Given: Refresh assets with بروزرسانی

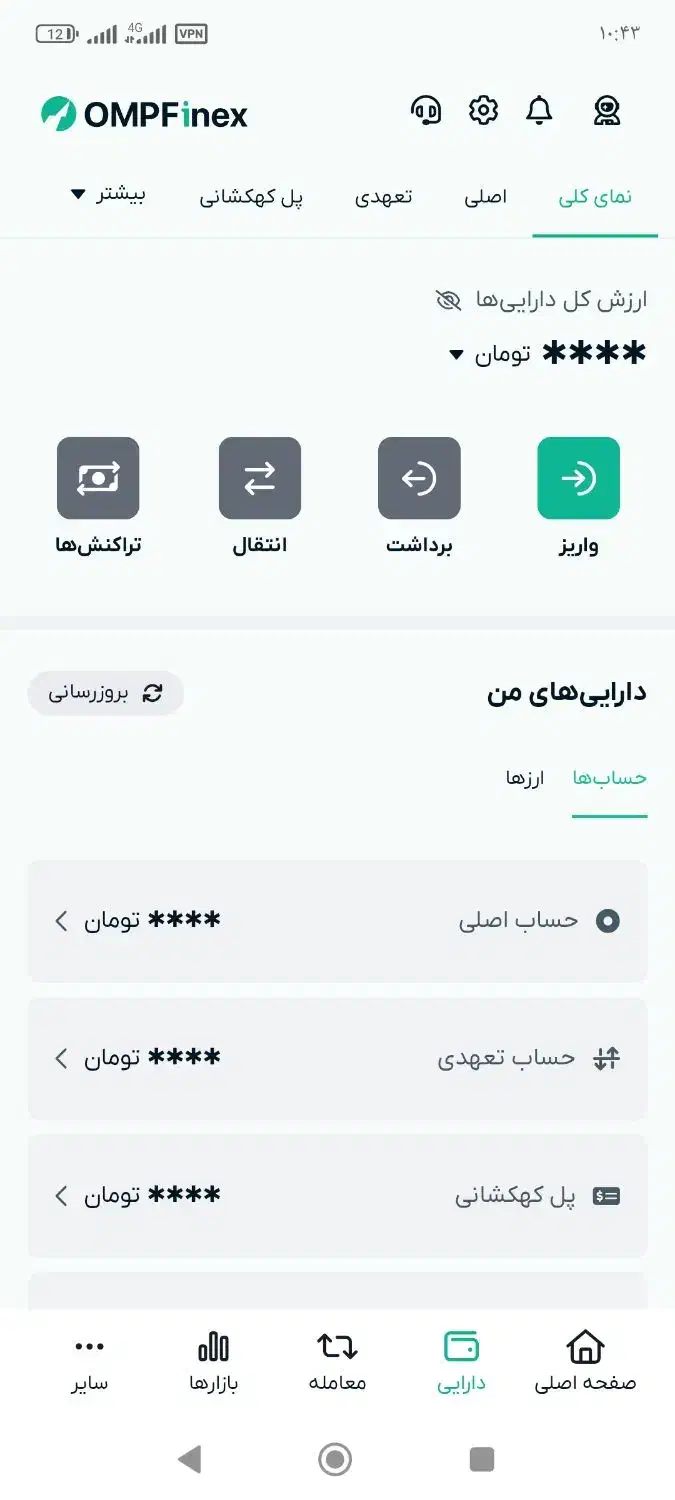Looking at the screenshot, I should coord(106,693).
